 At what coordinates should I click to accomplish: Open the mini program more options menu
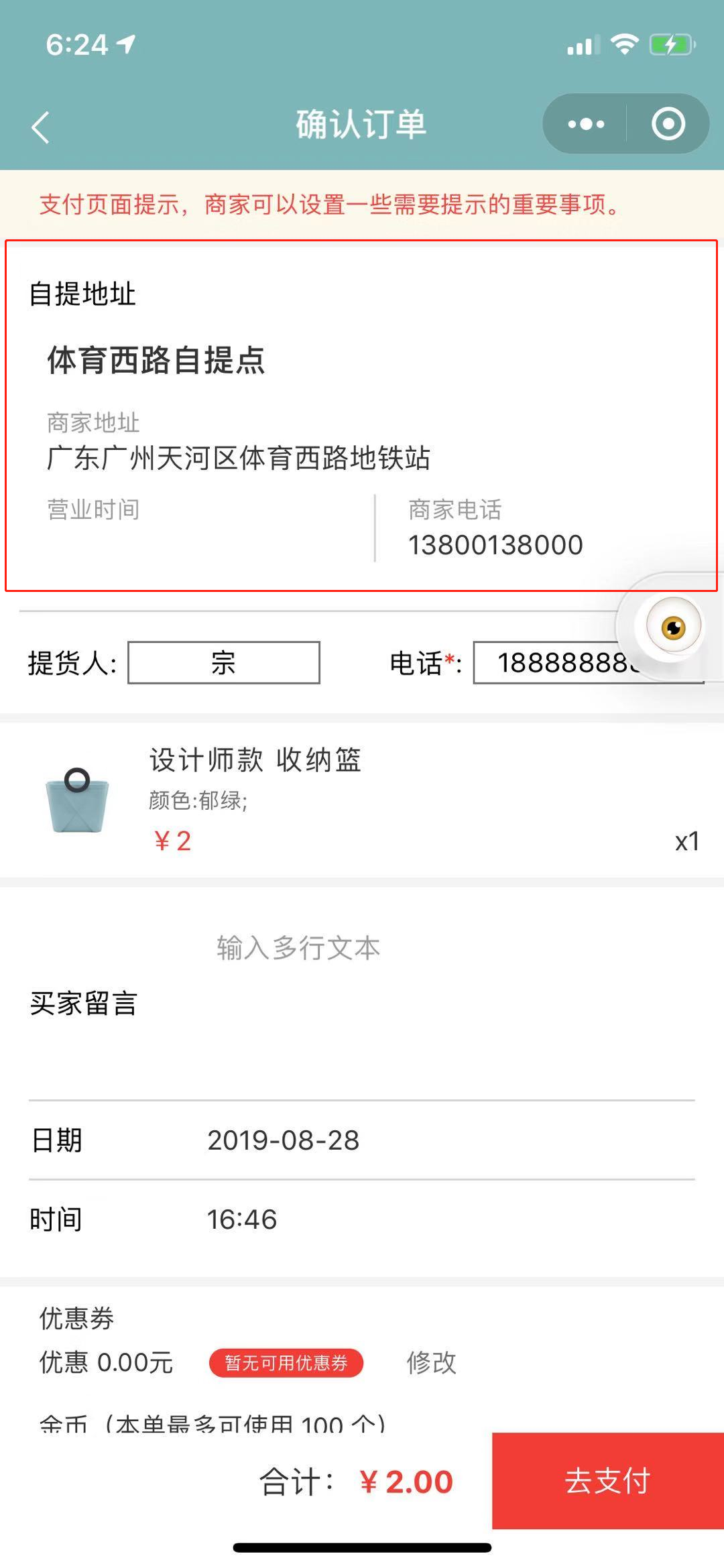click(x=586, y=124)
